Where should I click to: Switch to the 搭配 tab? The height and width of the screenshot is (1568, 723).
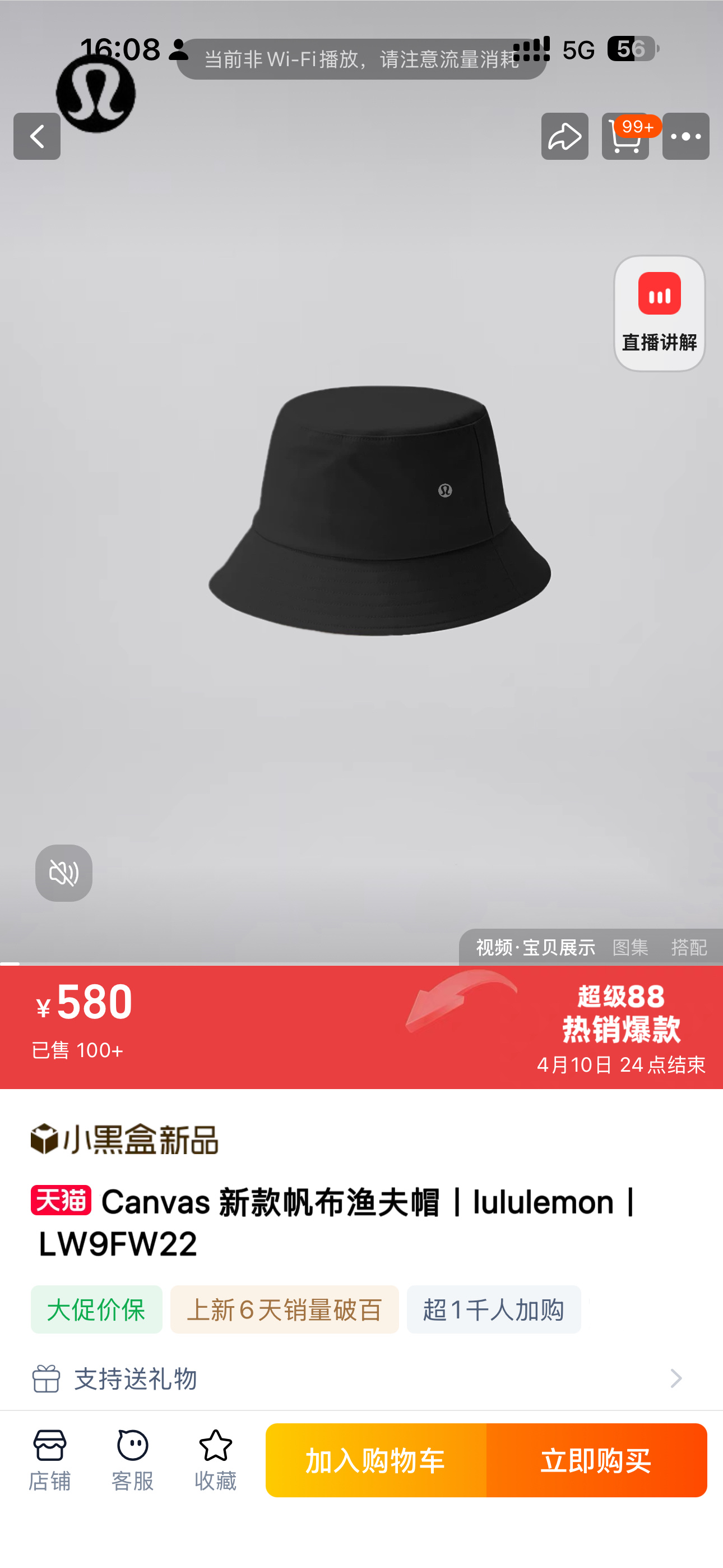point(688,947)
